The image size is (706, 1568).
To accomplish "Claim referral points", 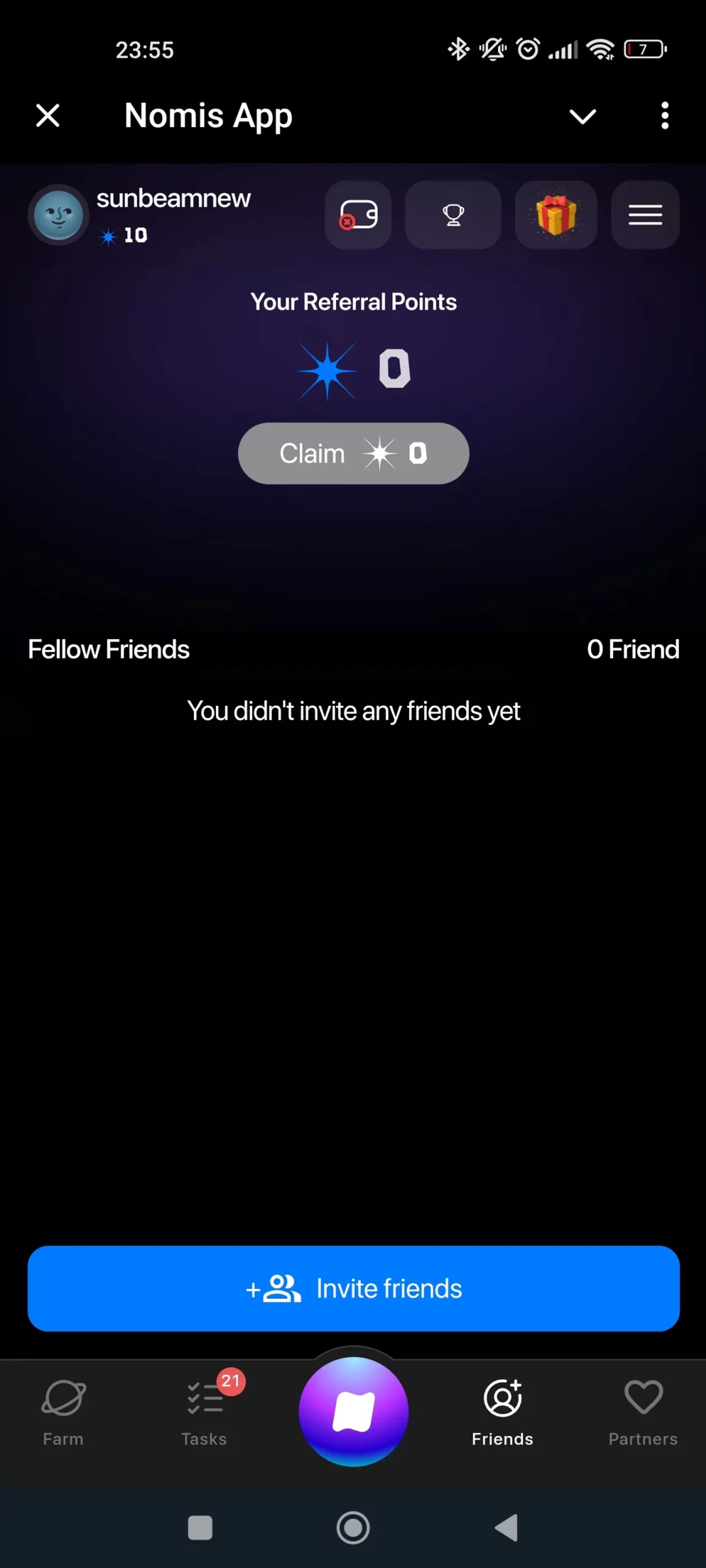I will point(353,453).
